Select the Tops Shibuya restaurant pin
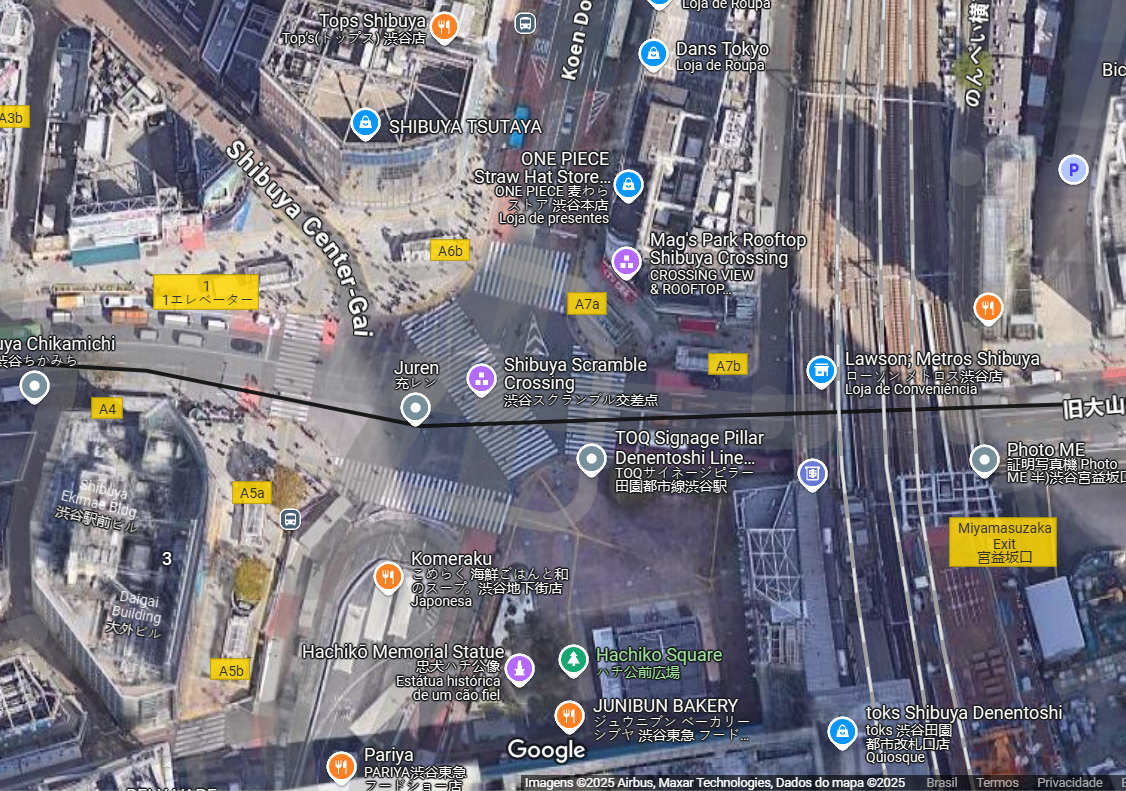The image size is (1126, 791). tap(446, 25)
